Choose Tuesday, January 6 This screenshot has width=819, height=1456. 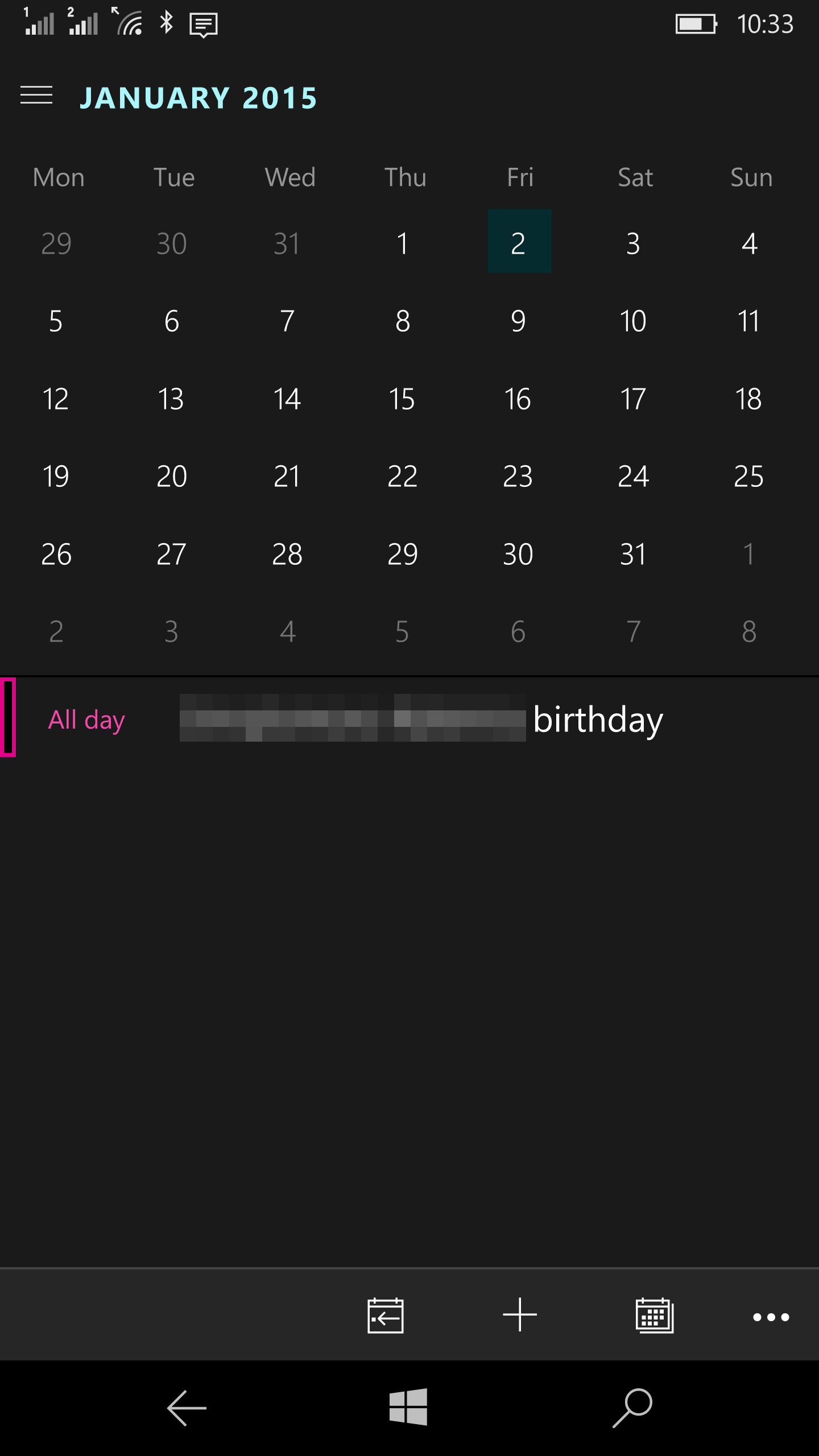[x=172, y=321]
